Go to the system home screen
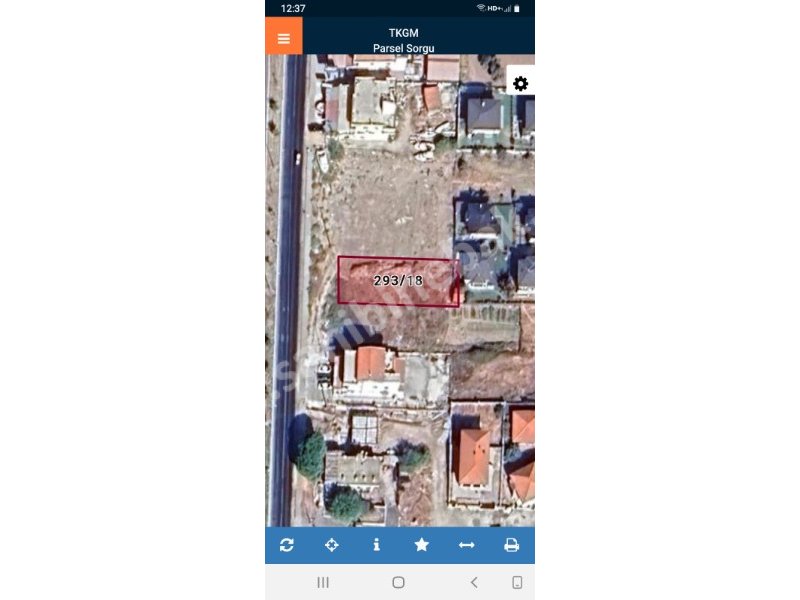Viewport: 800px width, 600px height. pyautogui.click(x=398, y=582)
